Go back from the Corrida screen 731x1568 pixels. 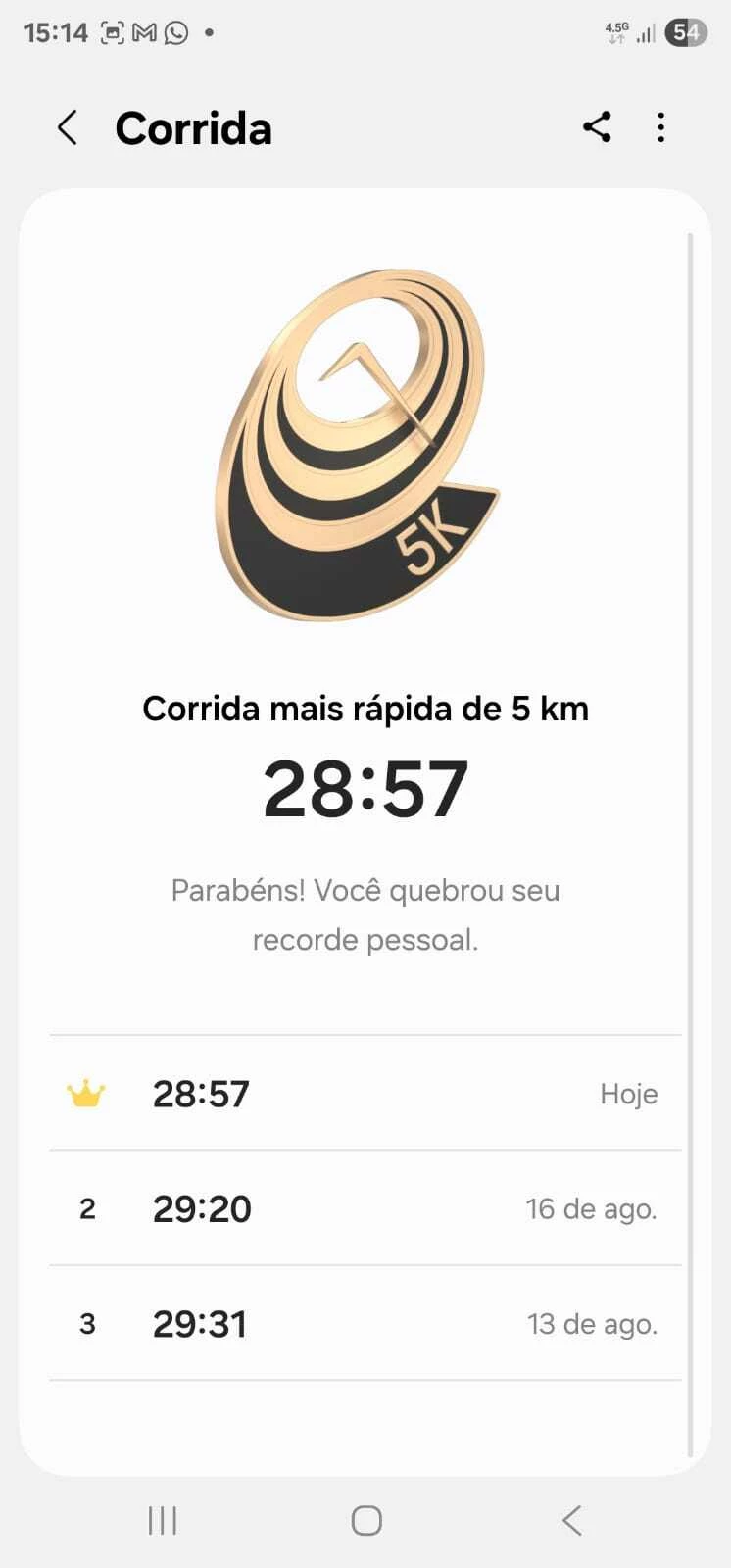point(67,128)
